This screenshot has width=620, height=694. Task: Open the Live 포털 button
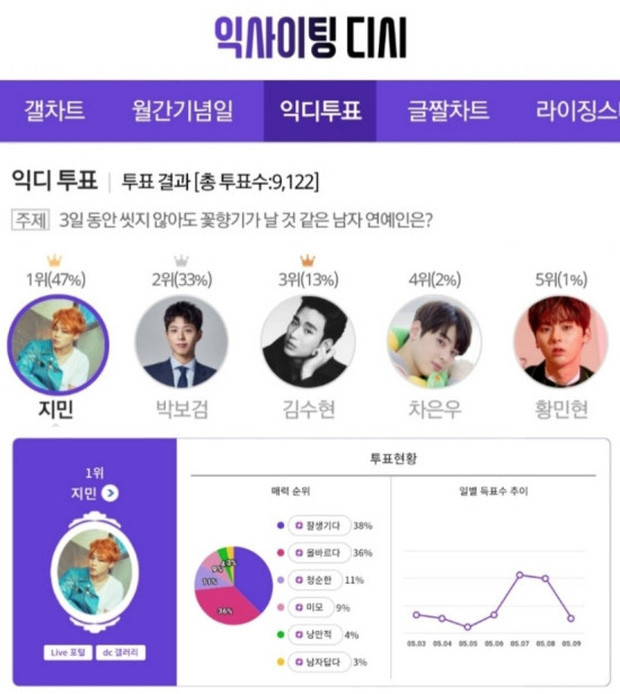click(x=68, y=653)
